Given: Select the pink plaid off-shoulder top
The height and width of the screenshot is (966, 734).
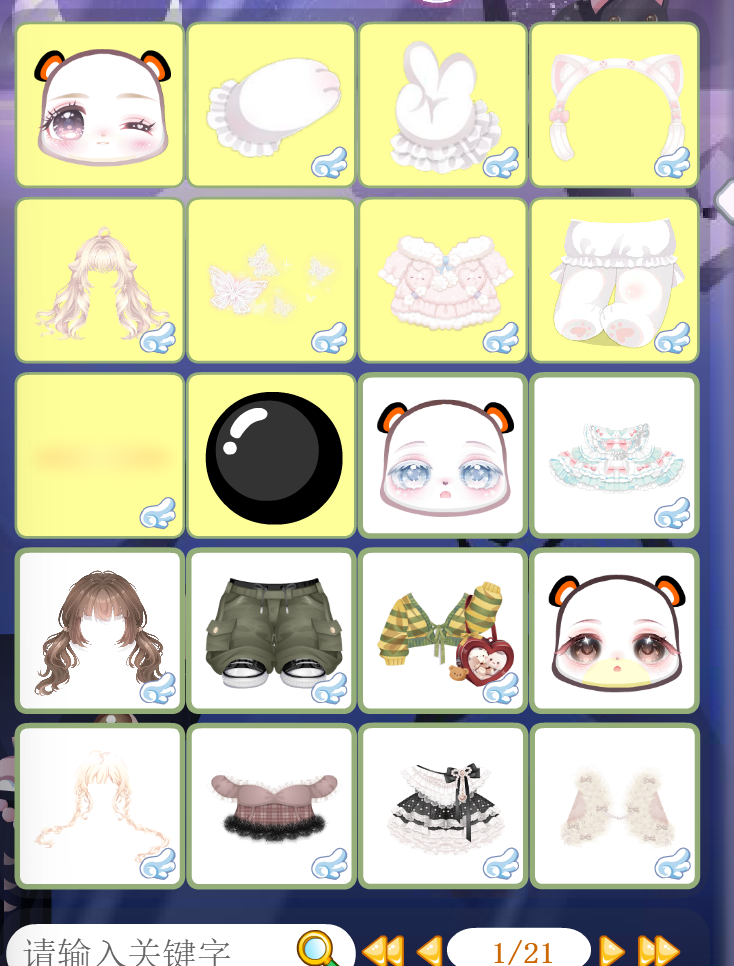Looking at the screenshot, I should [x=271, y=806].
